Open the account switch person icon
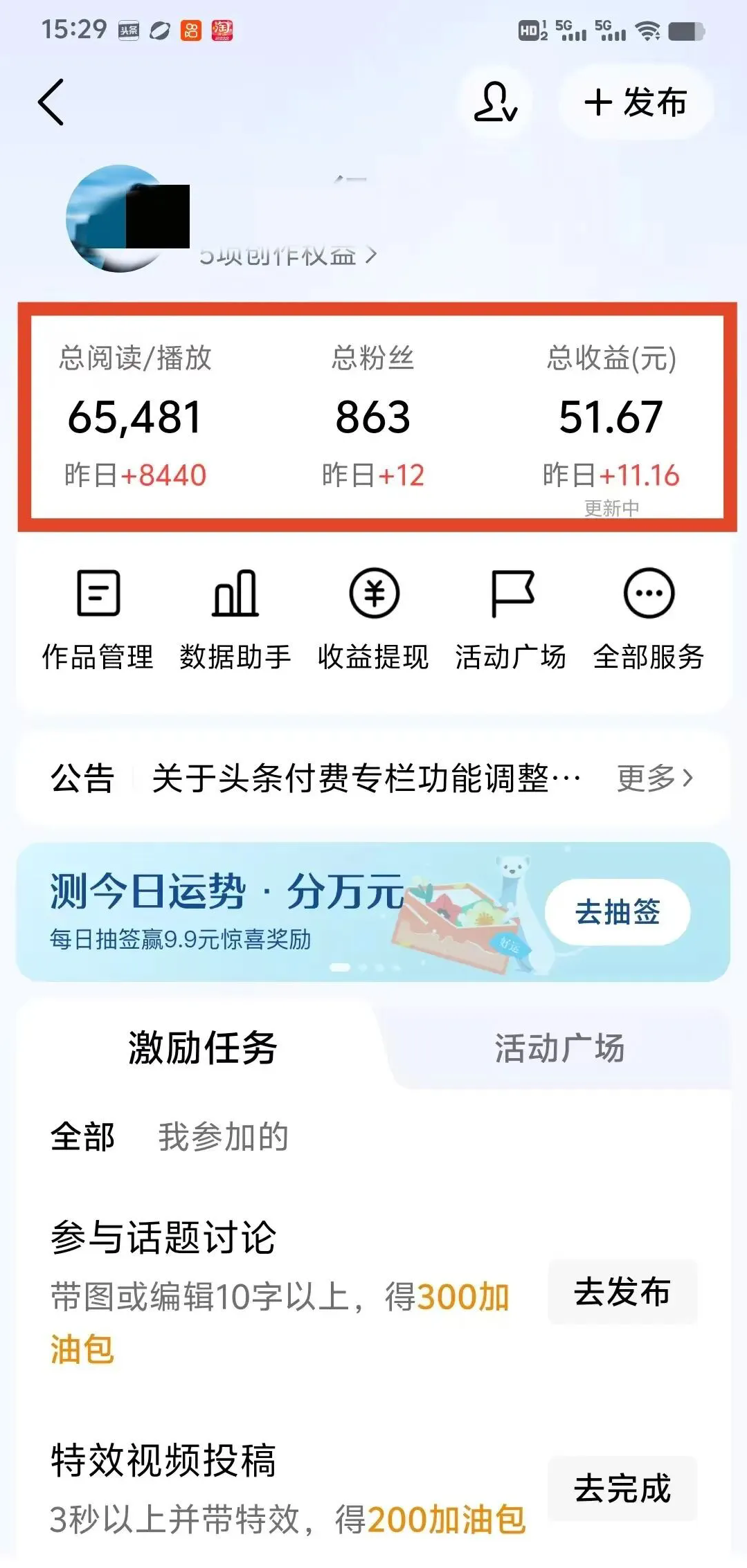 click(x=495, y=102)
